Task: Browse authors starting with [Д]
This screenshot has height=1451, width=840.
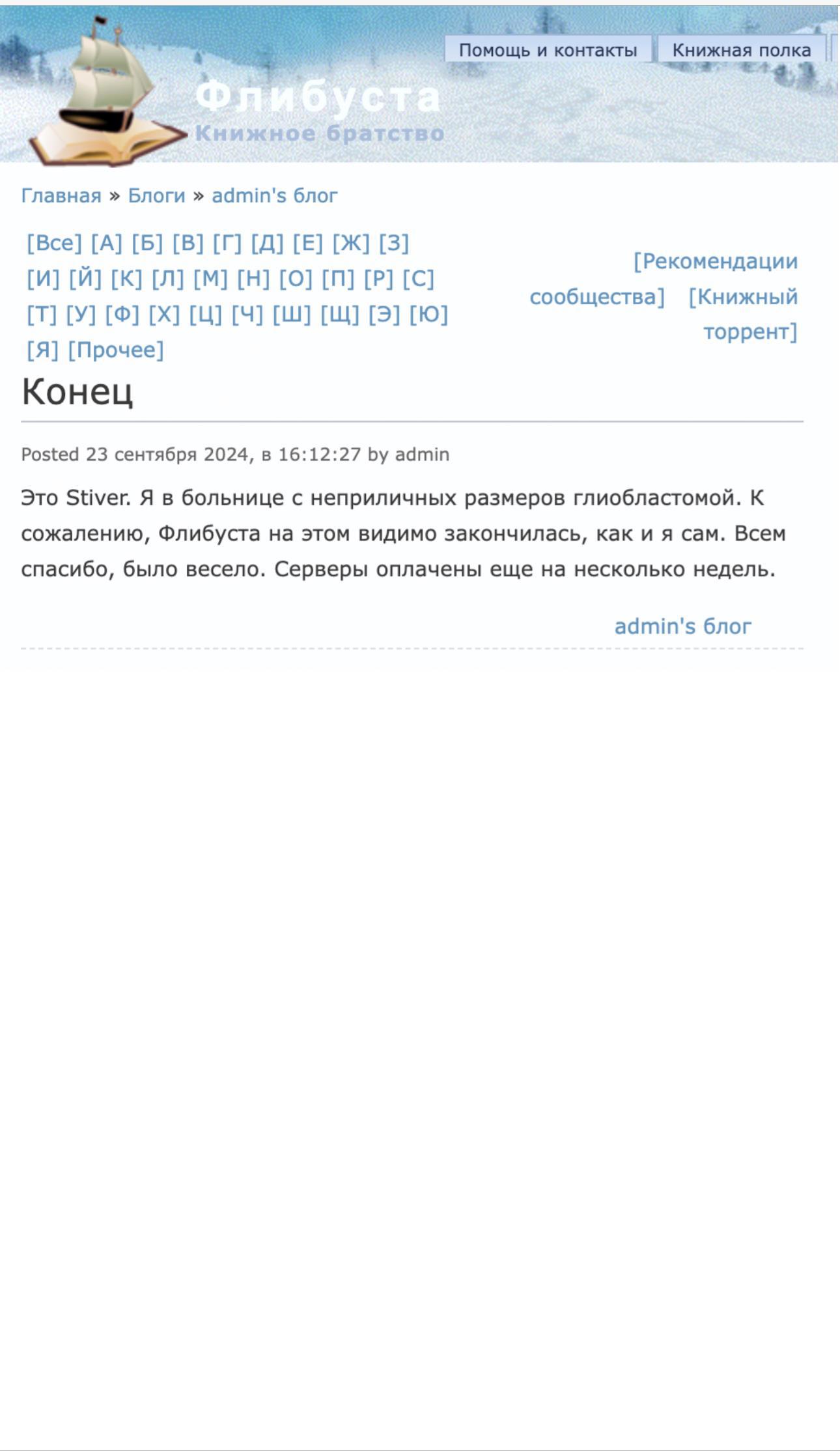Action: (x=267, y=243)
